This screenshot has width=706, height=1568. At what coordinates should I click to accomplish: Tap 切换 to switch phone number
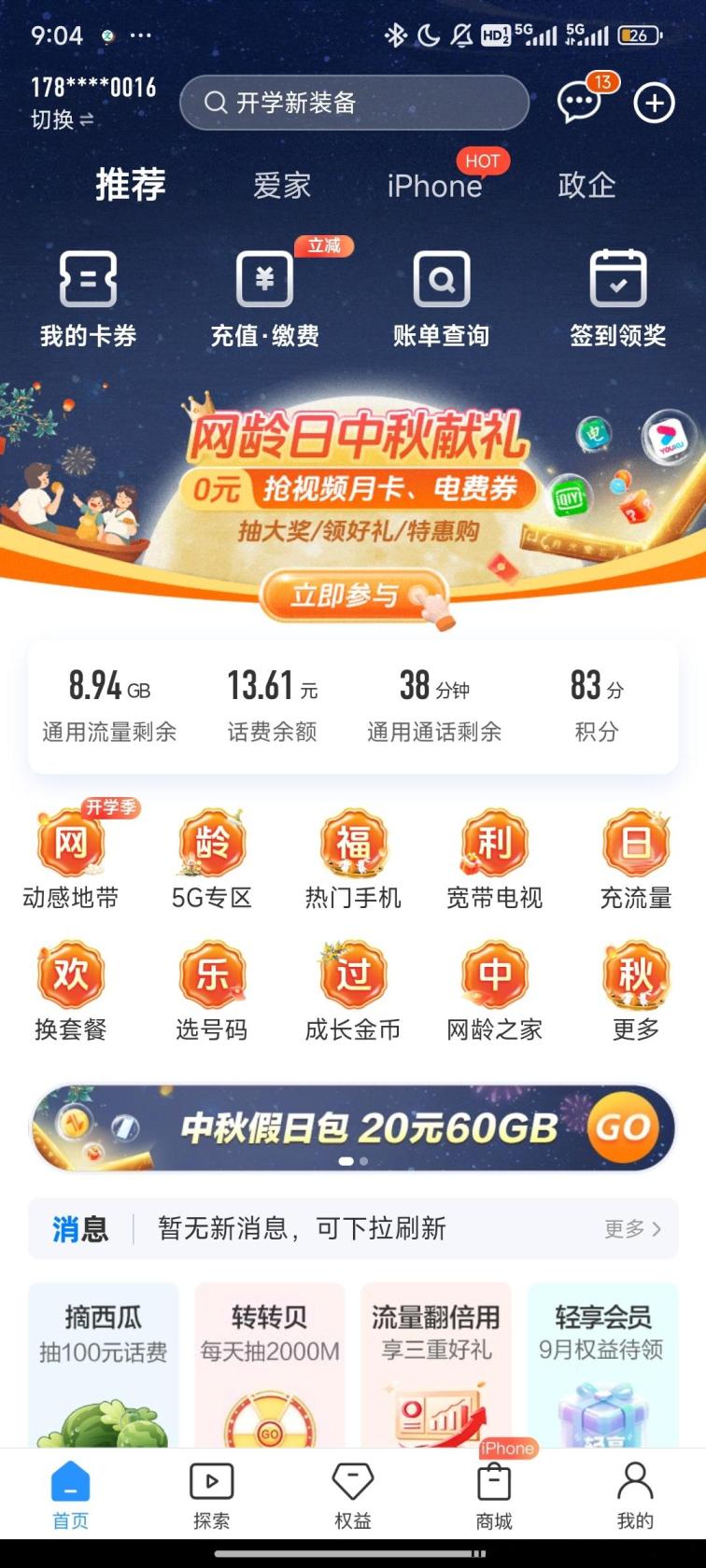(x=62, y=119)
